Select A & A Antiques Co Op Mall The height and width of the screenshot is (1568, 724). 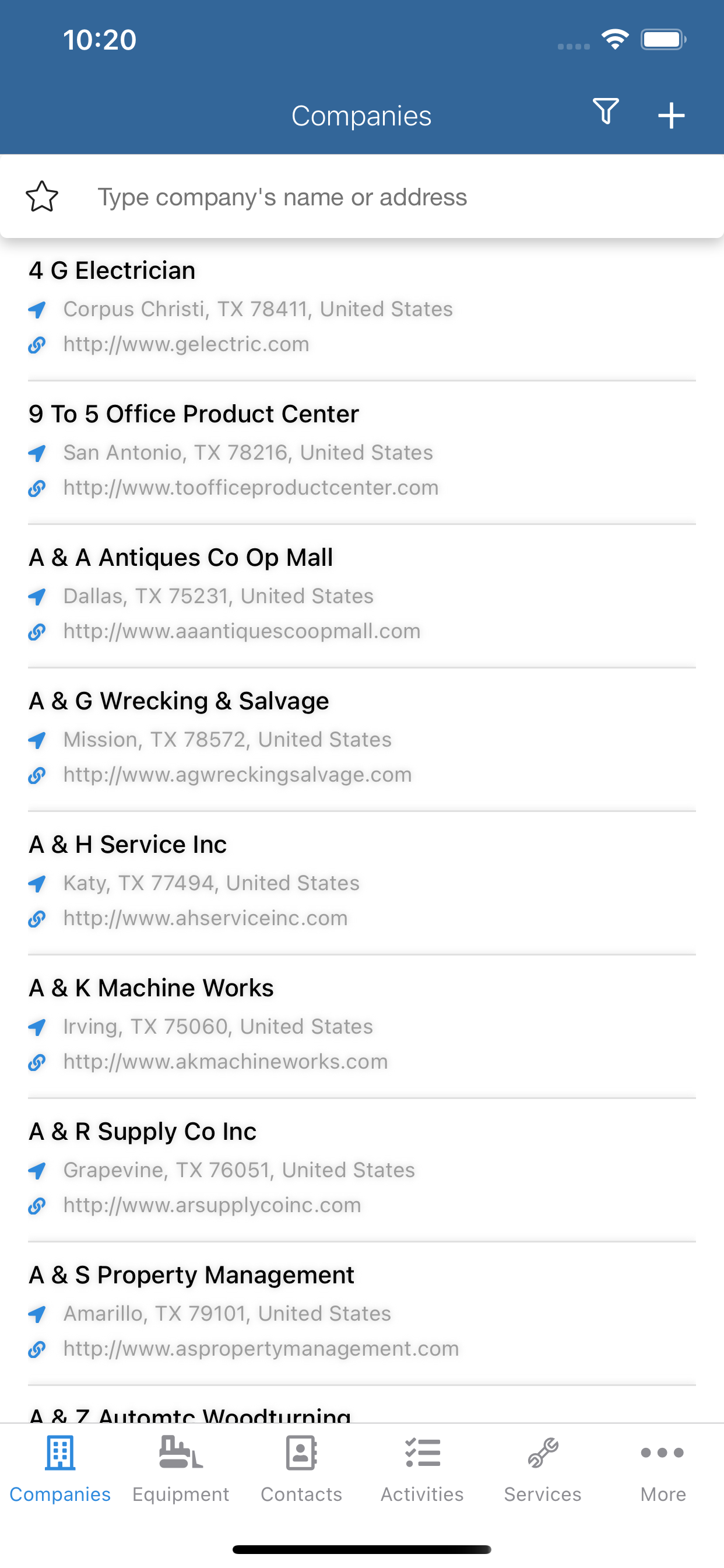click(x=362, y=597)
